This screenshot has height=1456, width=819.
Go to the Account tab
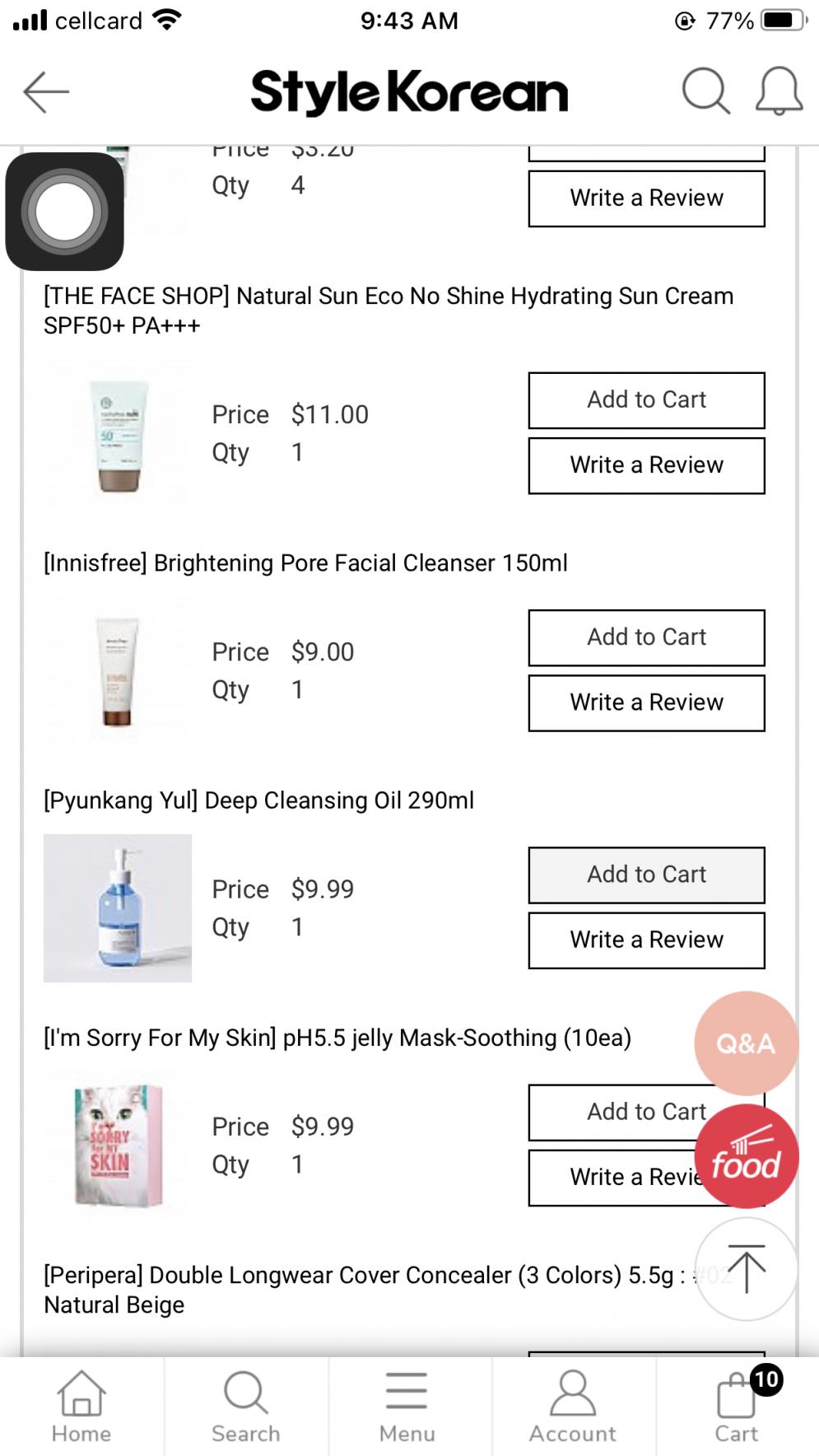tap(572, 1407)
